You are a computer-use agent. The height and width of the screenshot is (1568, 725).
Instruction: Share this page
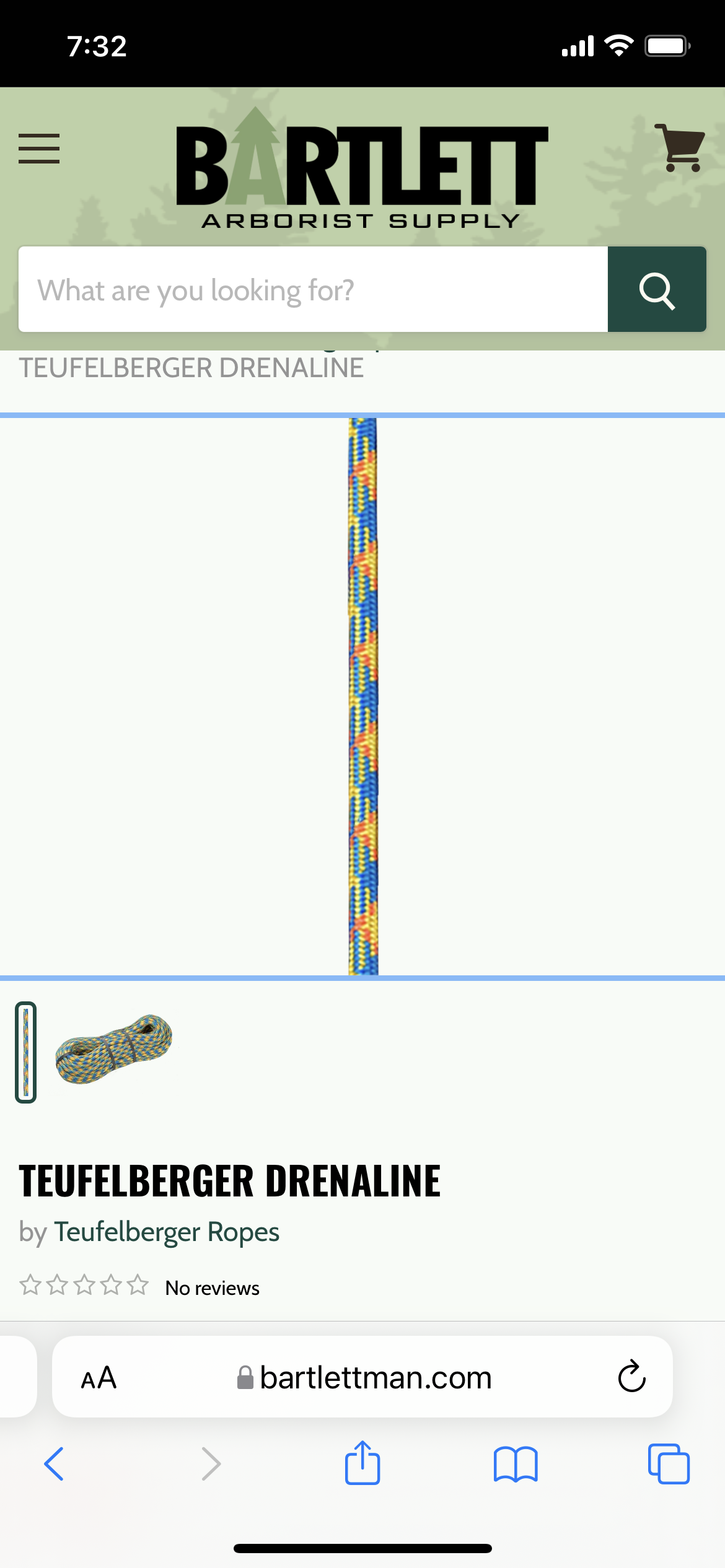click(x=362, y=1462)
